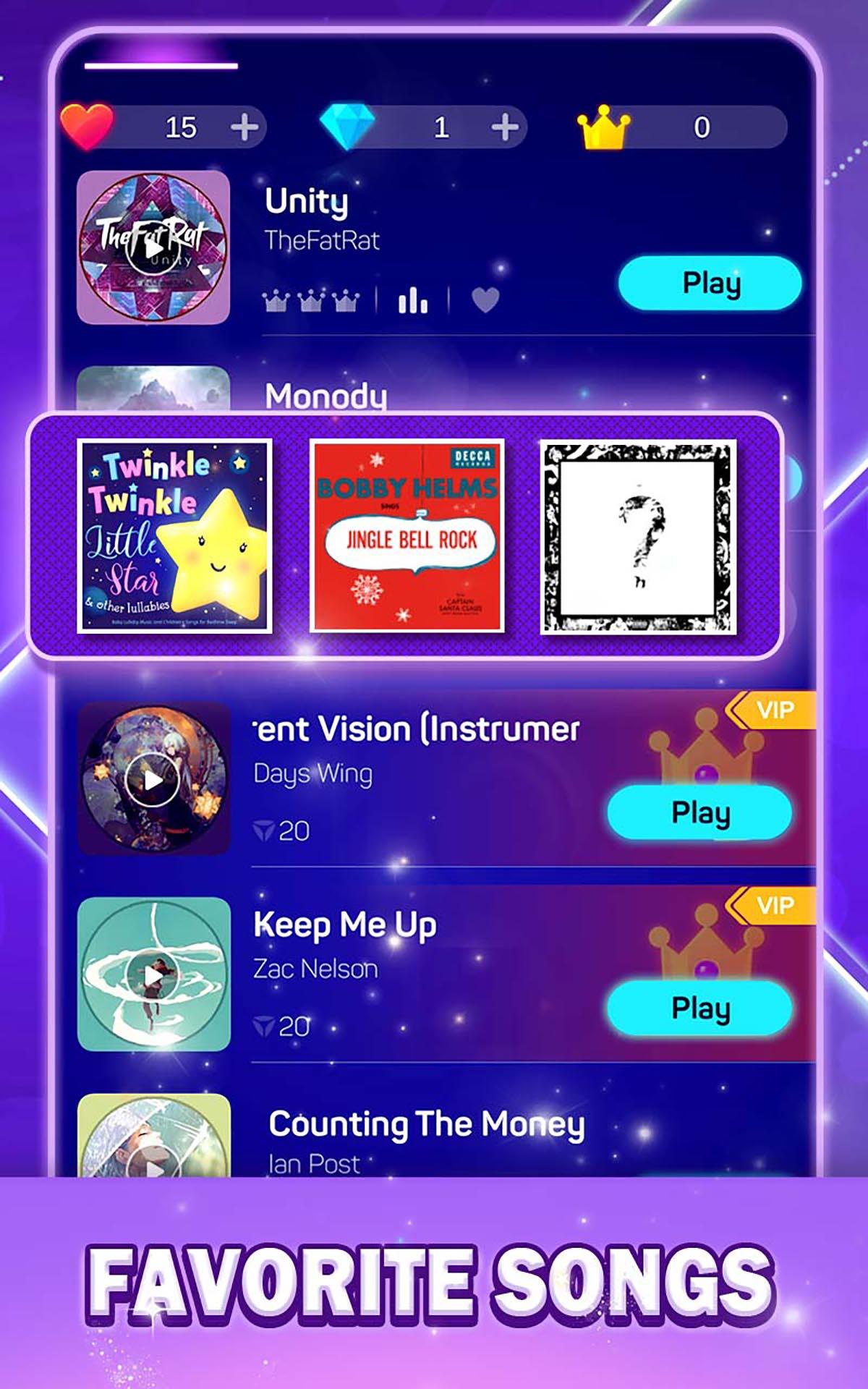This screenshot has height=1389, width=868.
Task: Open the Monody song entry
Action: [327, 396]
